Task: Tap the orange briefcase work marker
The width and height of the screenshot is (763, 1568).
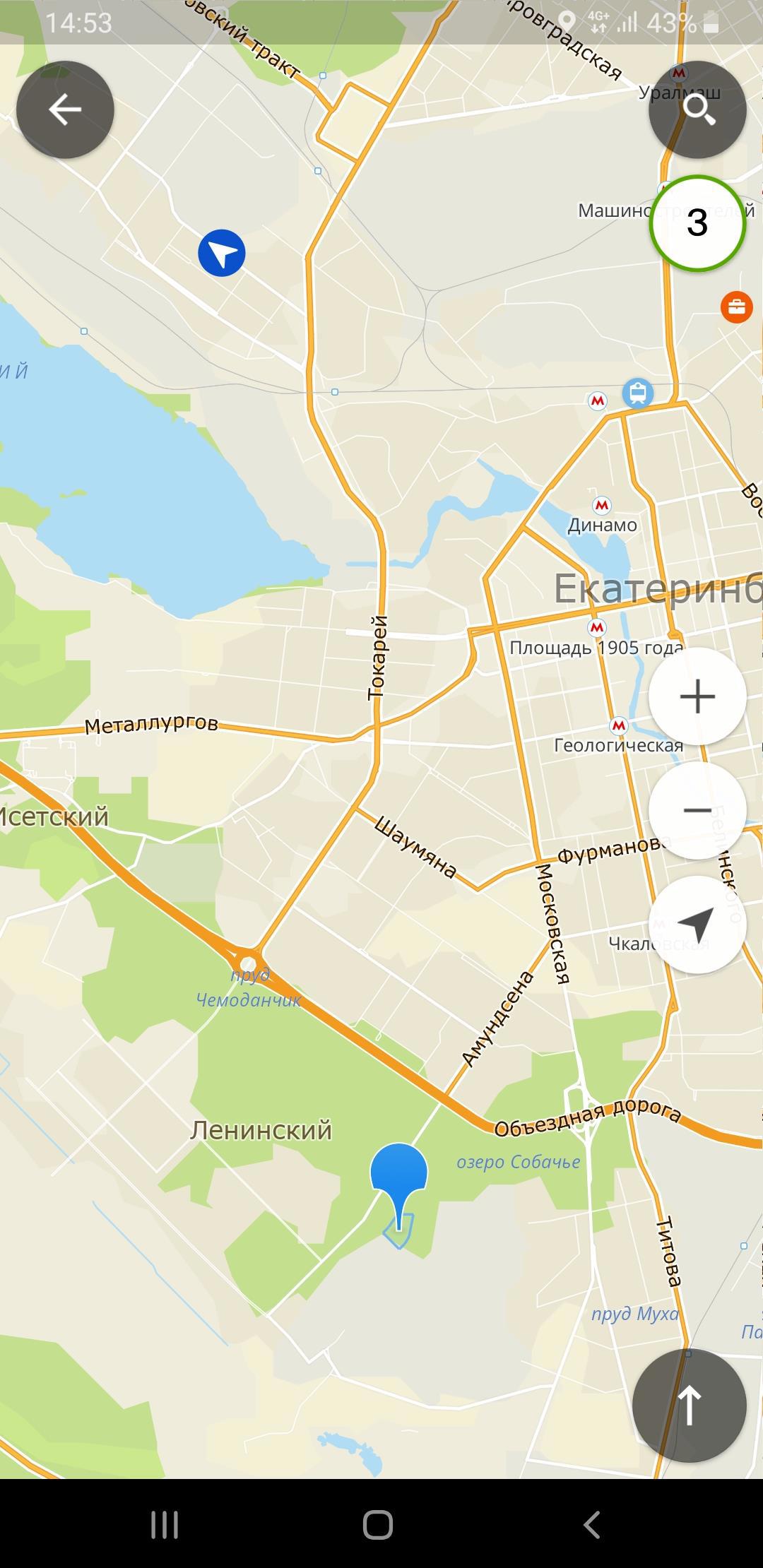Action: pos(736,307)
